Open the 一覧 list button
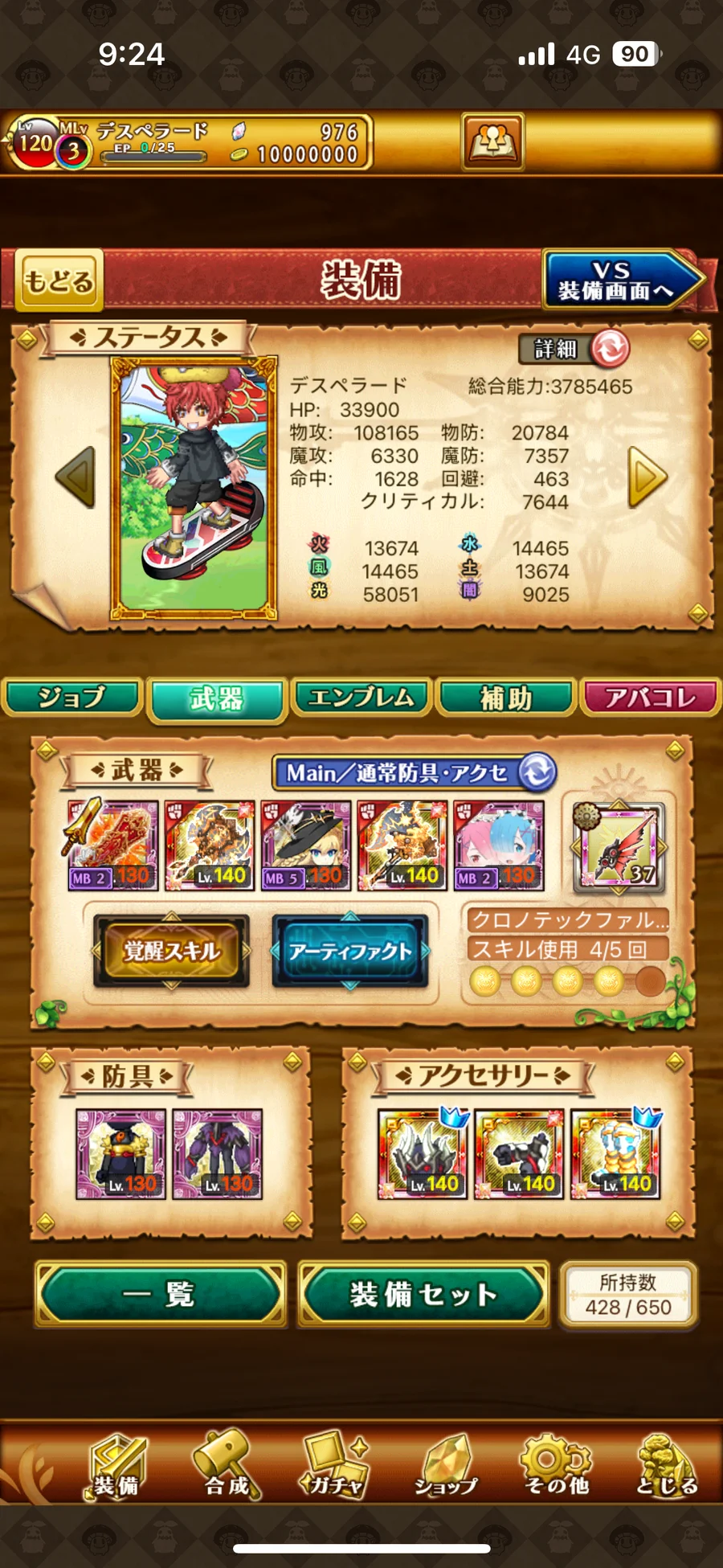Screen dimensions: 723x1568 pos(160,1294)
